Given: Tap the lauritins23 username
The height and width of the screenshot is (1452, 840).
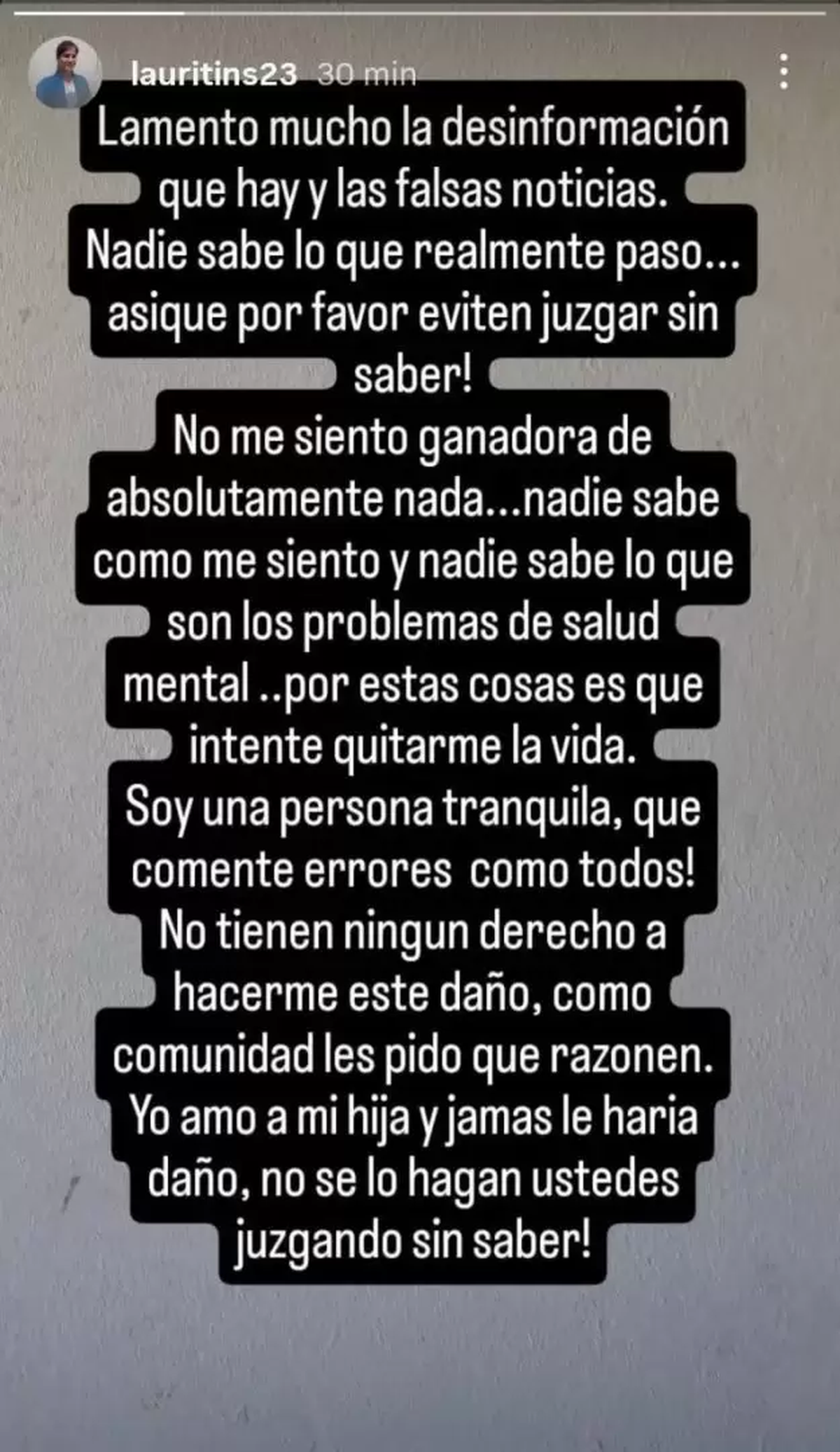Looking at the screenshot, I should click(213, 74).
